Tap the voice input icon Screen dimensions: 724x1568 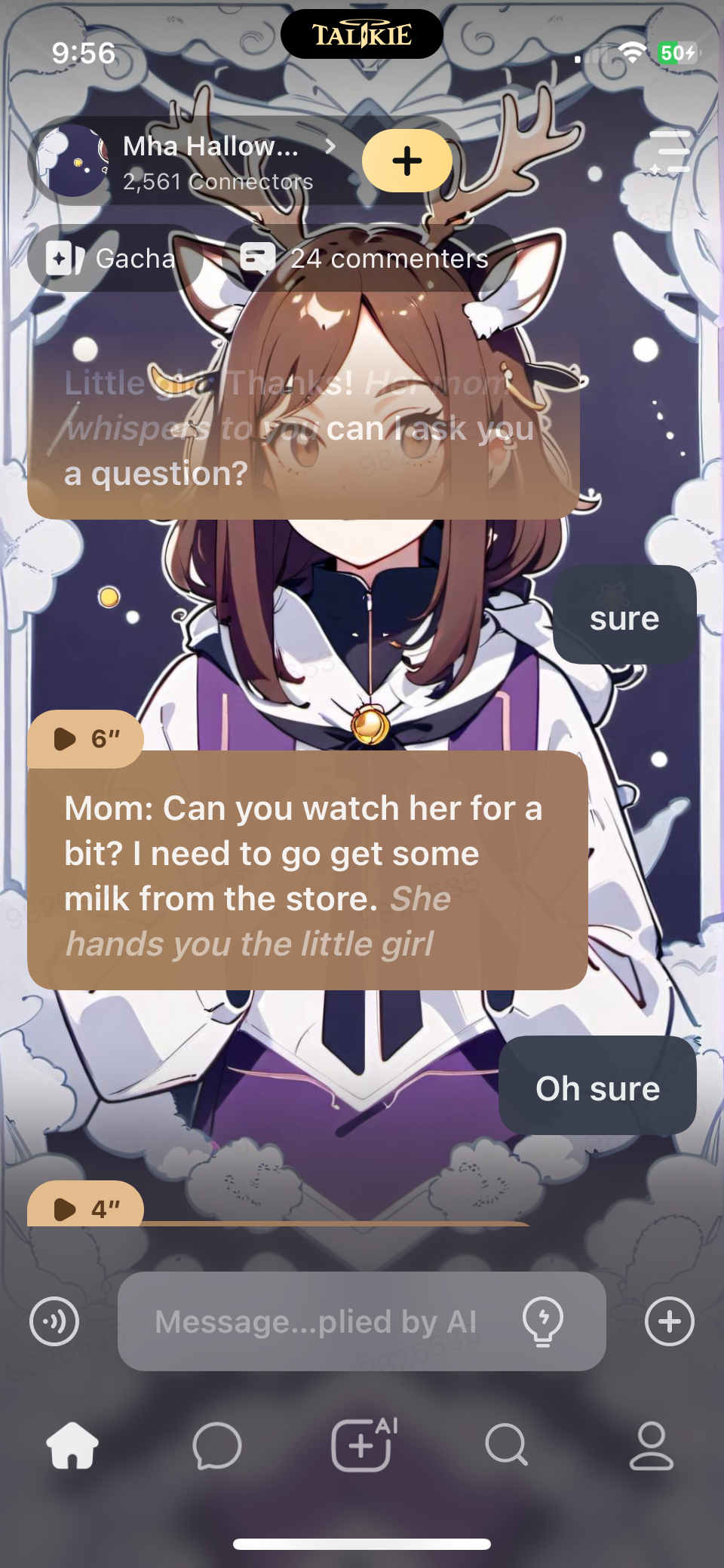[54, 1321]
